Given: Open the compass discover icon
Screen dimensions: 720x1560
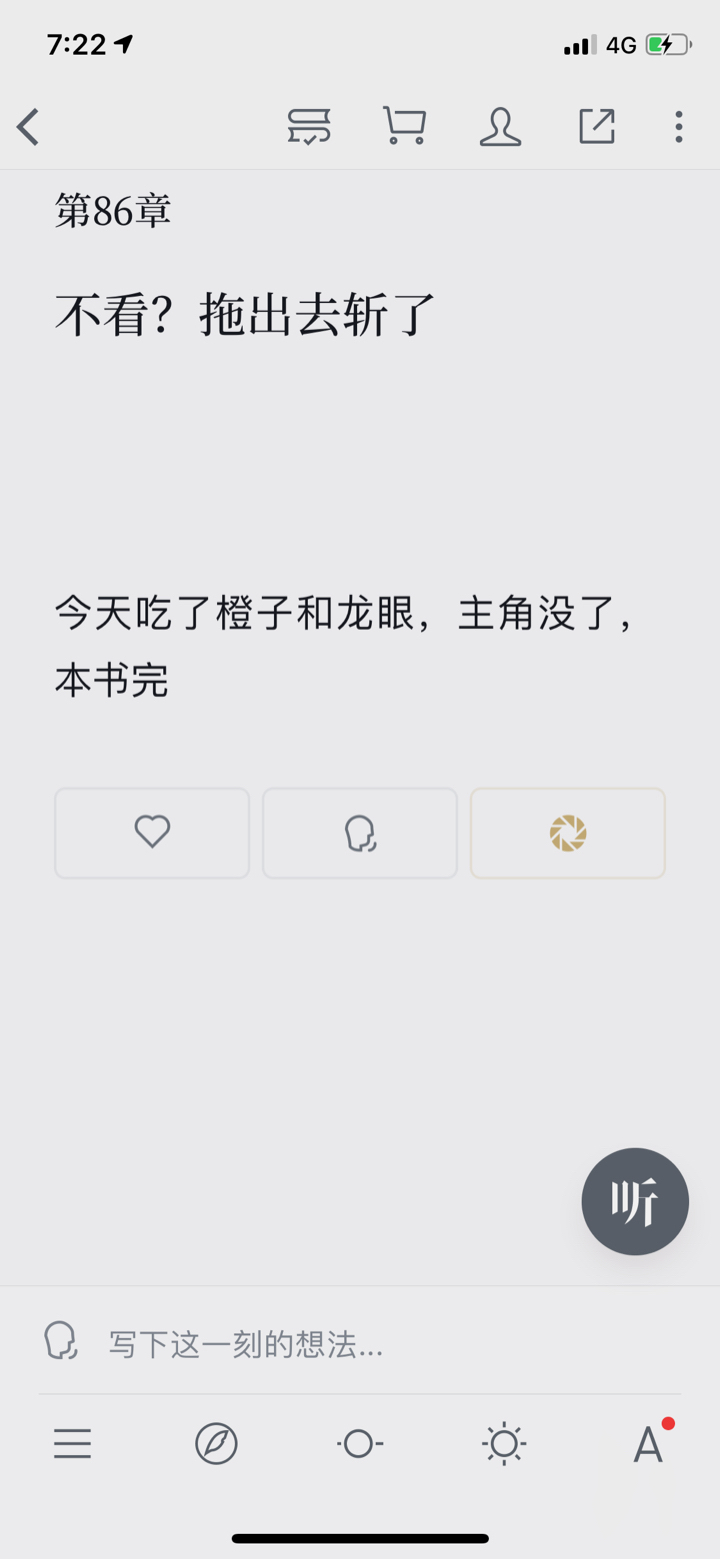Looking at the screenshot, I should click(x=216, y=1444).
